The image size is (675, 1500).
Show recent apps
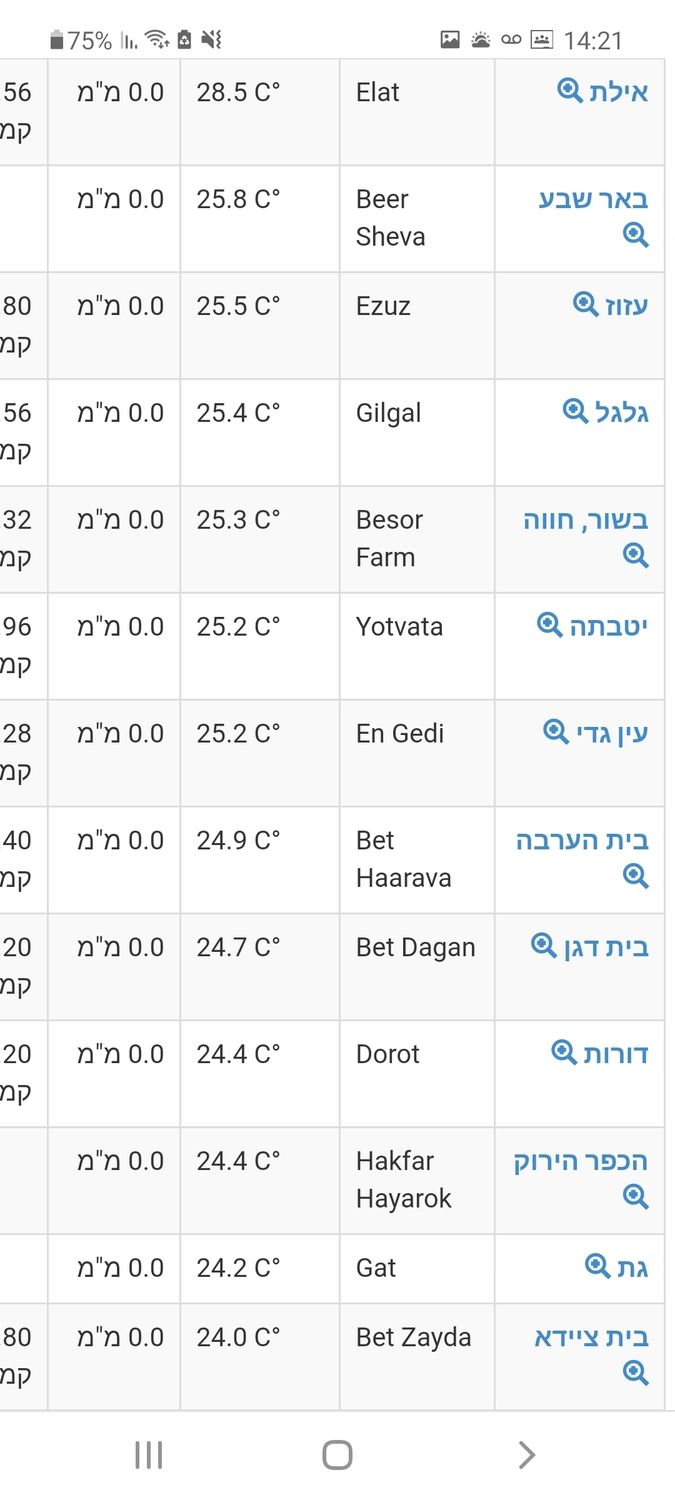pyautogui.click(x=148, y=1455)
